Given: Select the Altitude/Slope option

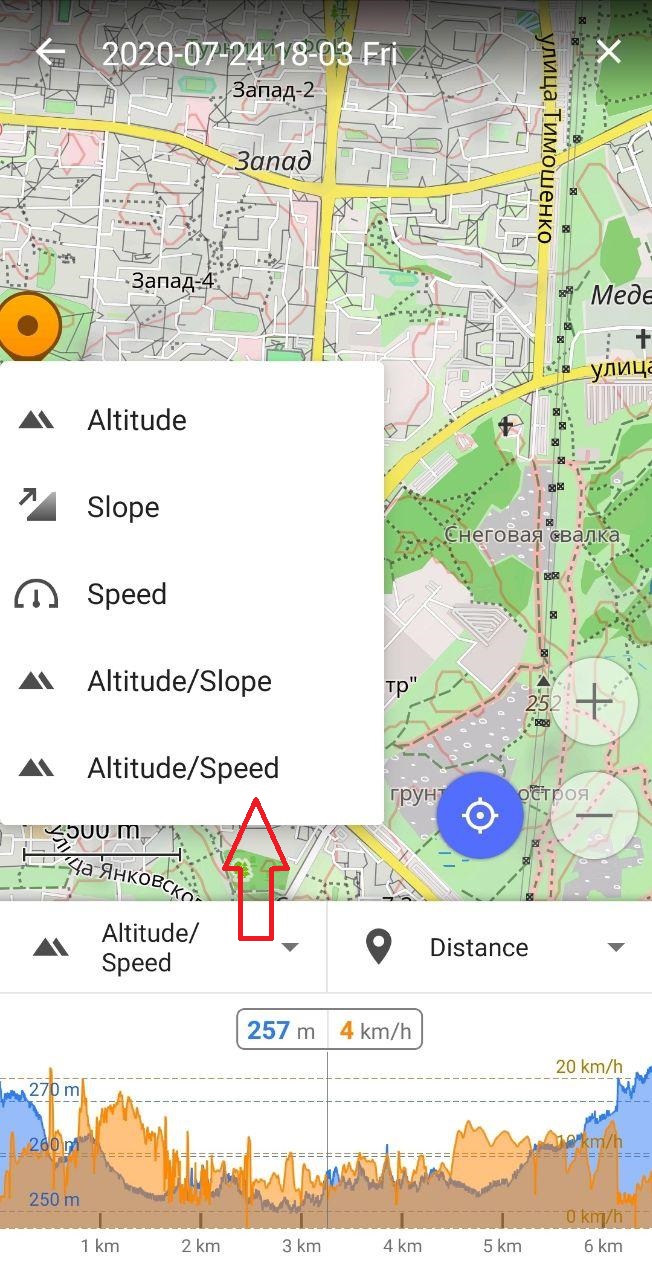Looking at the screenshot, I should (x=179, y=681).
